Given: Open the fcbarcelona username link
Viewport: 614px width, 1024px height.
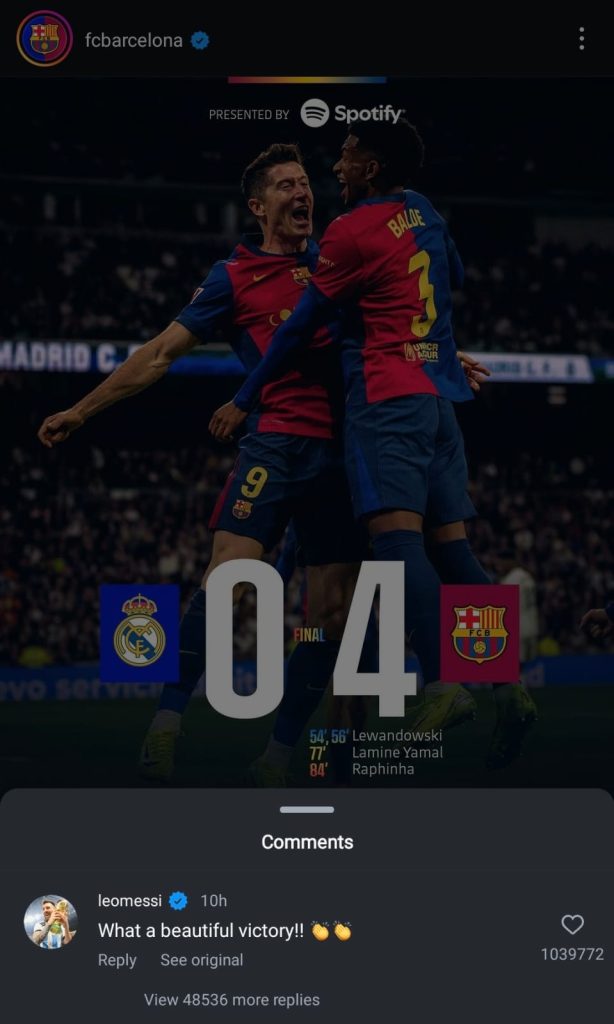Looking at the screenshot, I should pos(133,40).
